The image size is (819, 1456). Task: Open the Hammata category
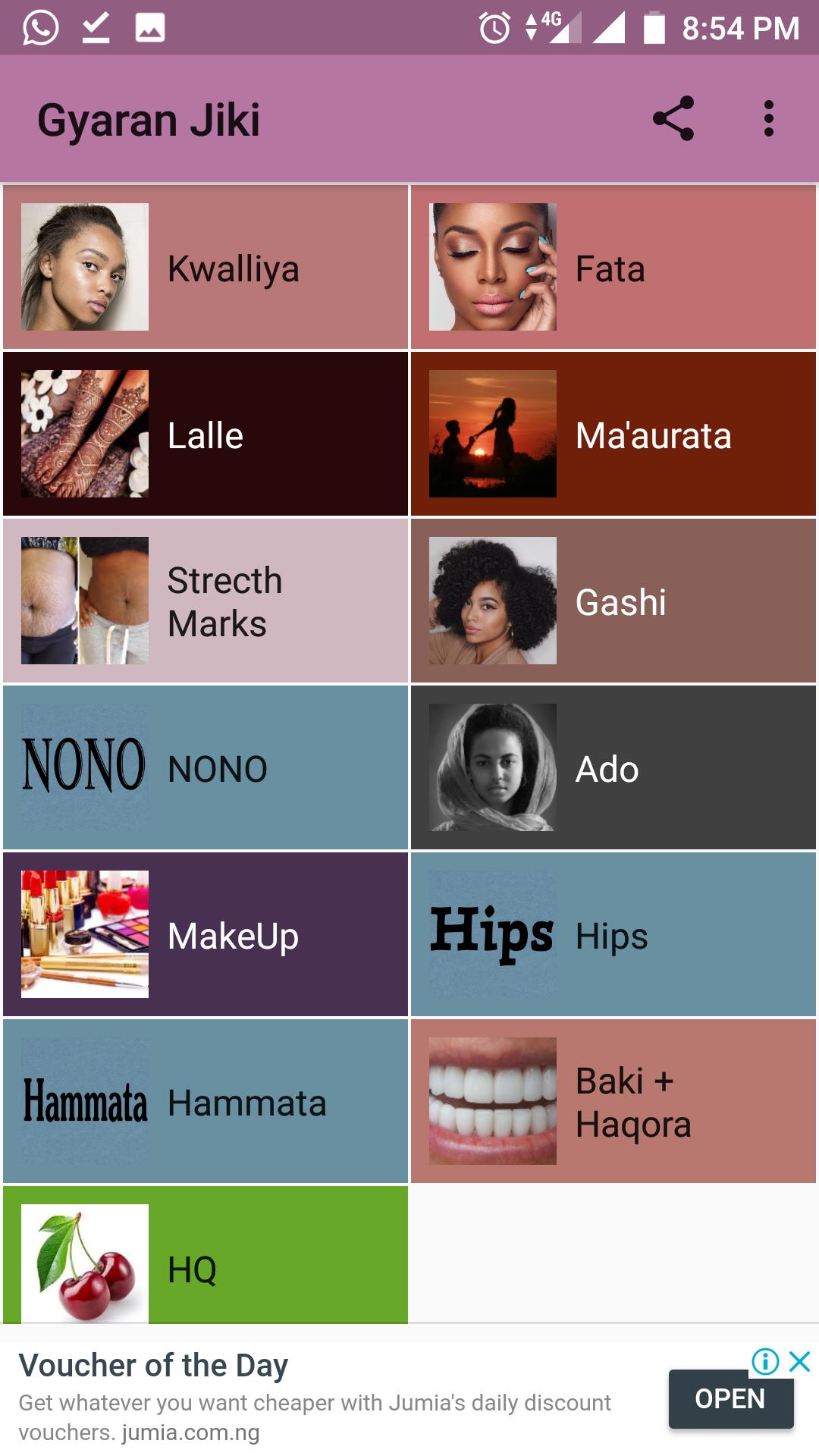206,1101
